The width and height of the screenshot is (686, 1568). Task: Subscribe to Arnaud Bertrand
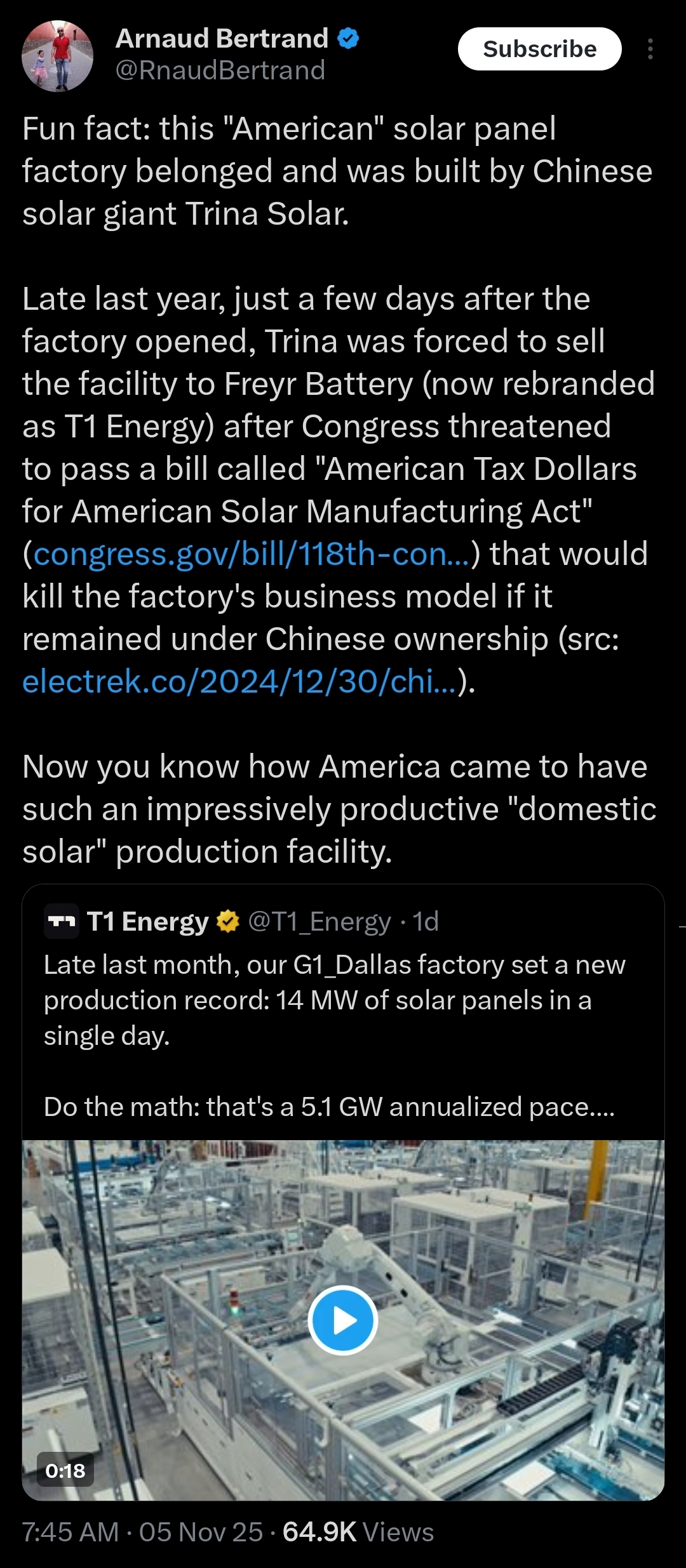[539, 49]
